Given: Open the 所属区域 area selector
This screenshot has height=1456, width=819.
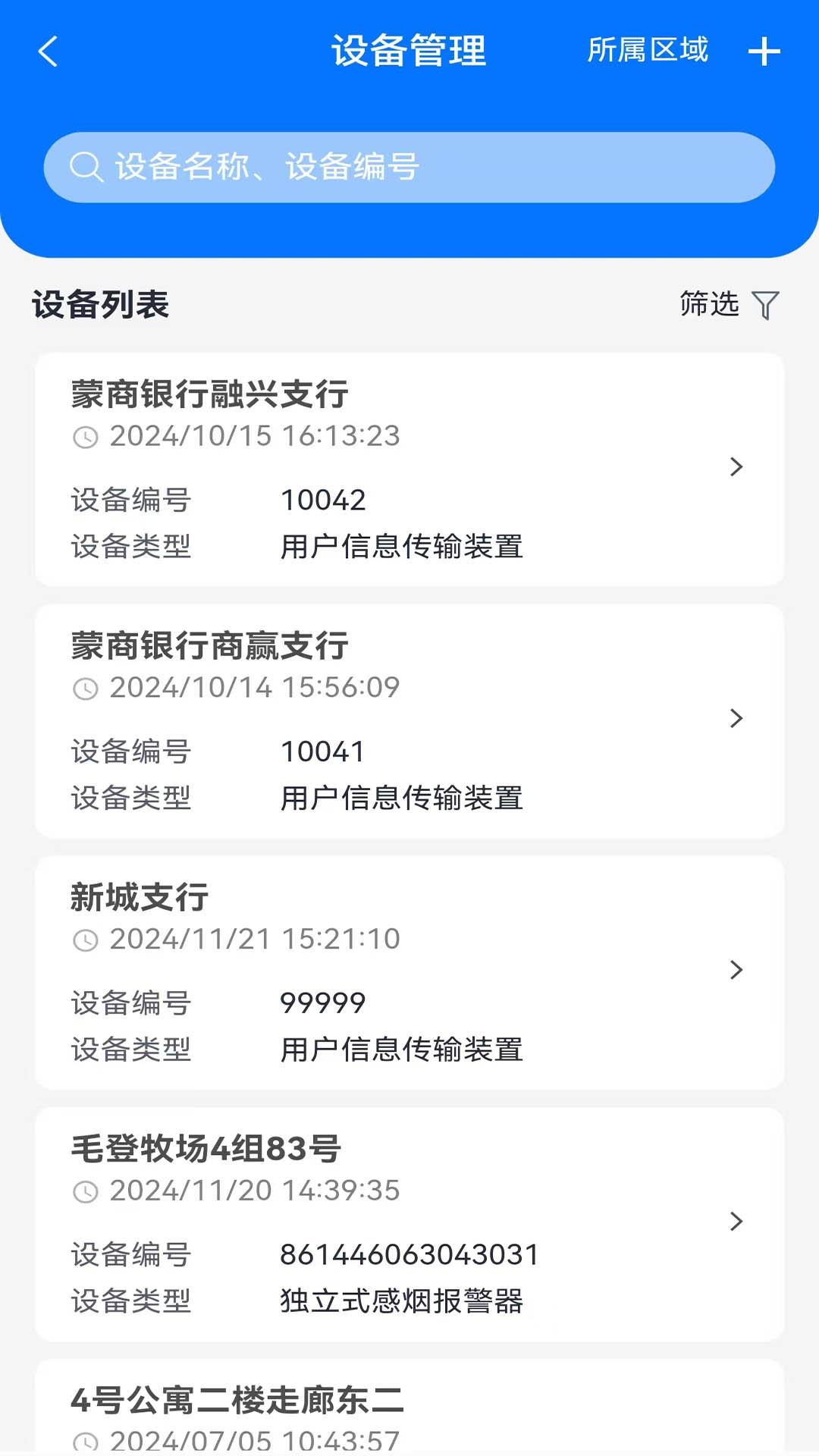Looking at the screenshot, I should tap(647, 51).
